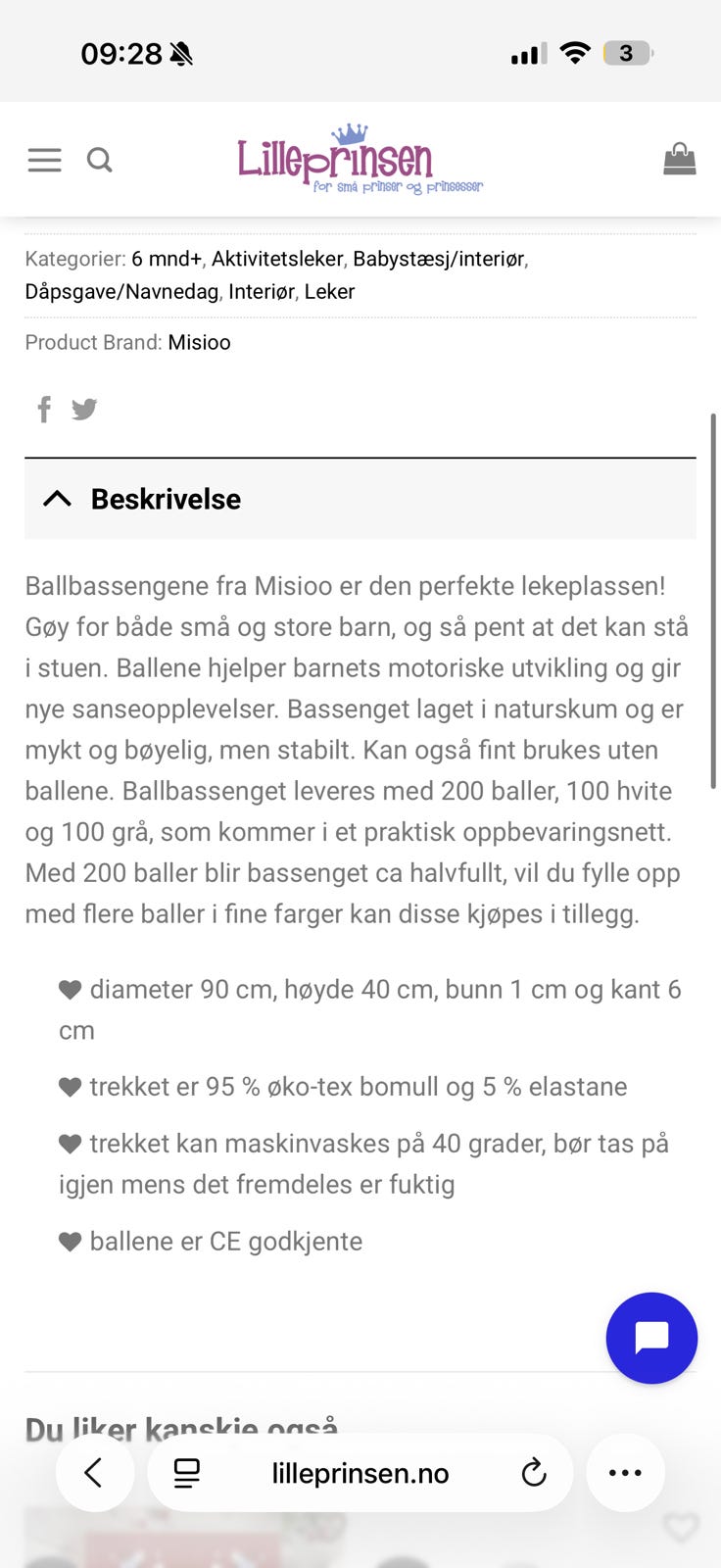Open the Dåpsgave/Navnedag category
The width and height of the screenshot is (721, 1568).
coord(121,291)
